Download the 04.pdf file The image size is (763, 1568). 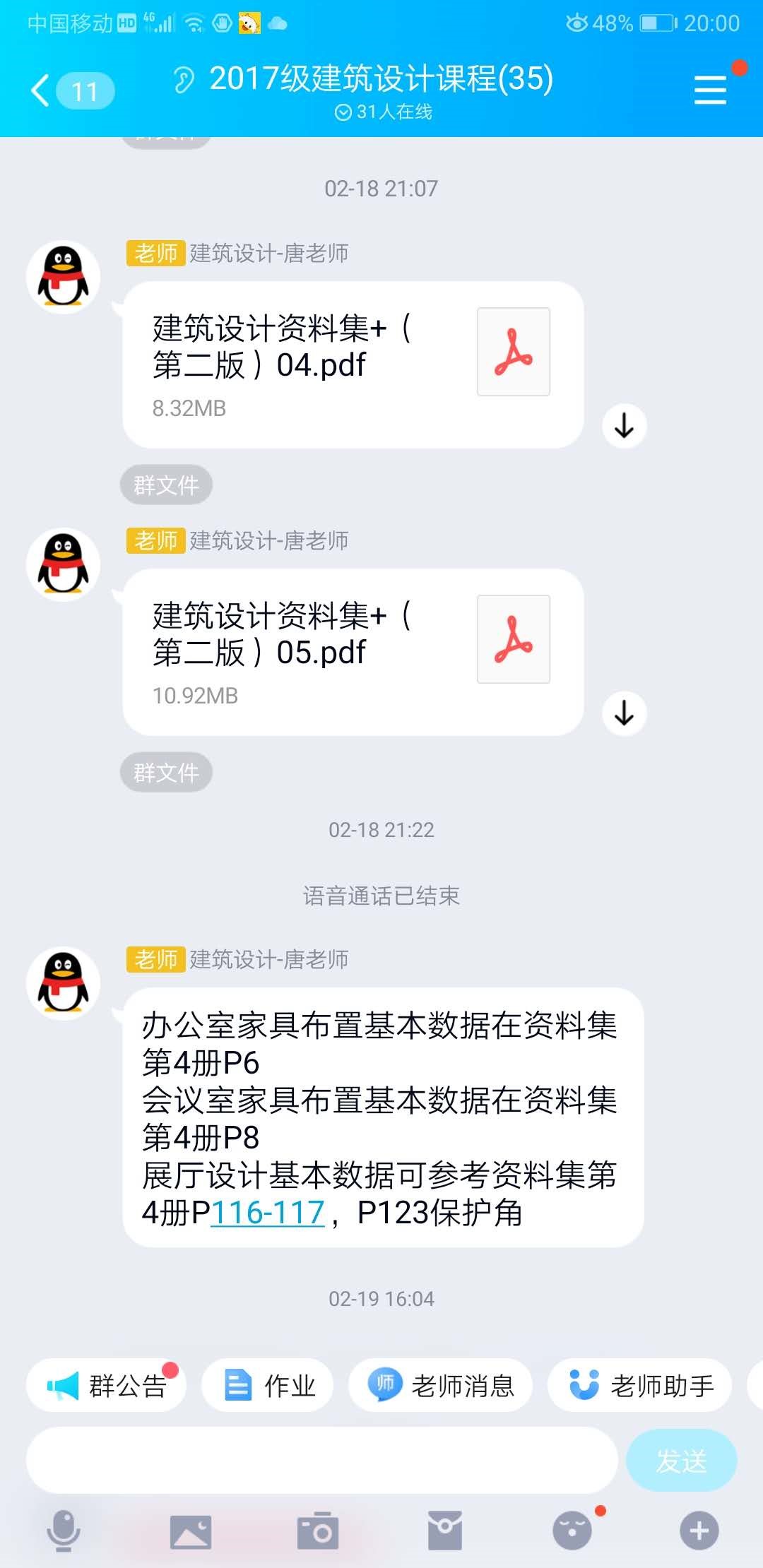click(x=624, y=426)
